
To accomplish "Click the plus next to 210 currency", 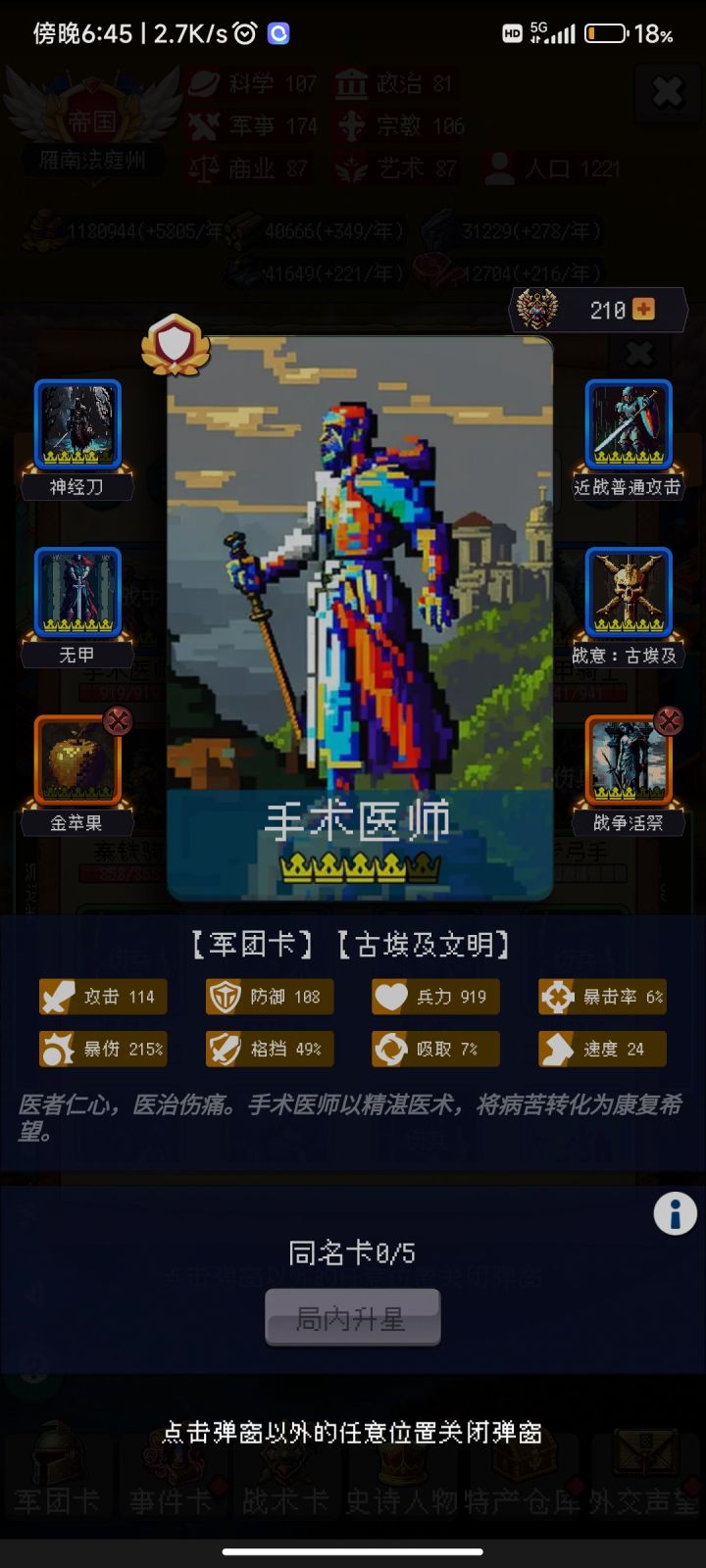I will click(x=644, y=309).
